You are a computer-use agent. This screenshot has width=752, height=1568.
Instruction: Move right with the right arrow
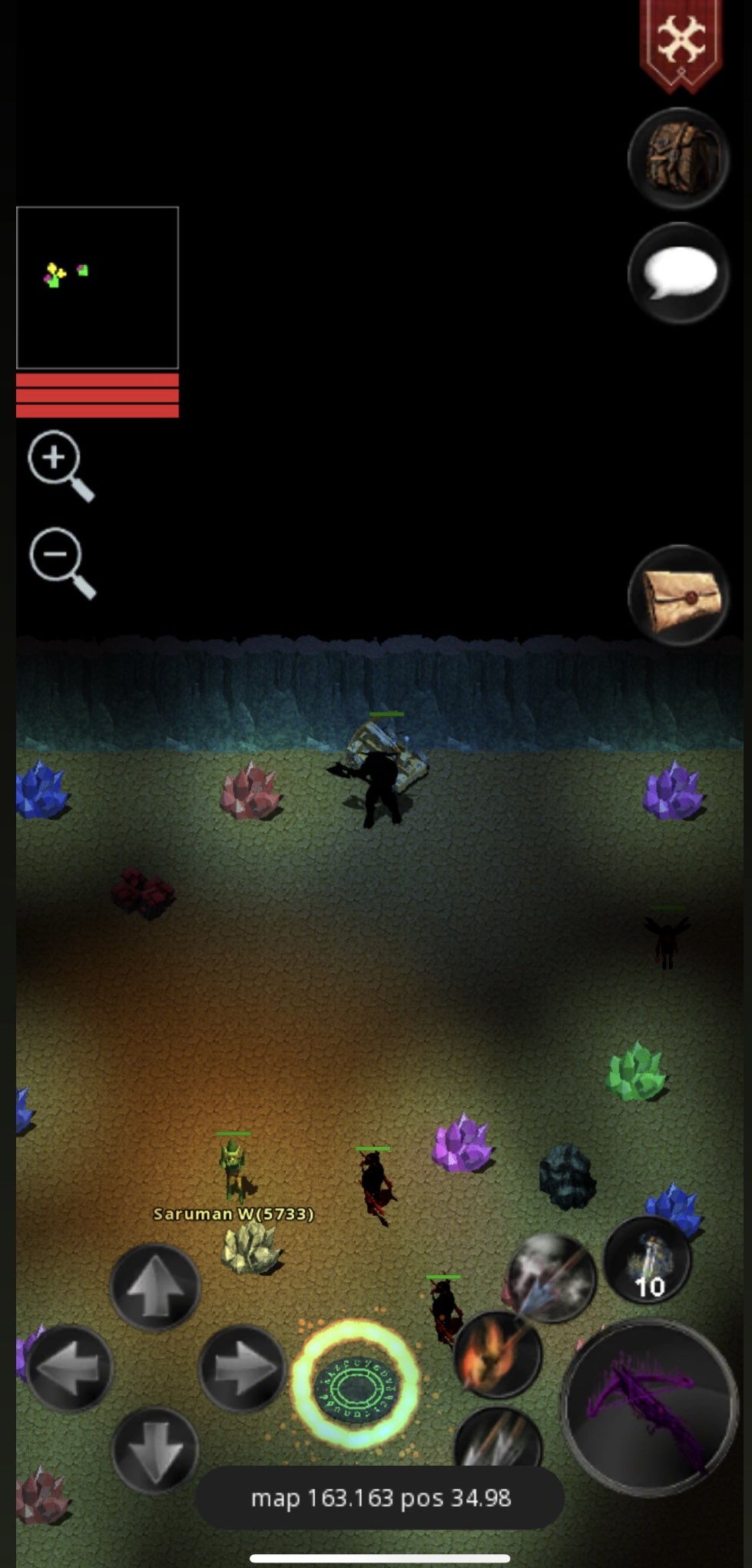pyautogui.click(x=242, y=1369)
